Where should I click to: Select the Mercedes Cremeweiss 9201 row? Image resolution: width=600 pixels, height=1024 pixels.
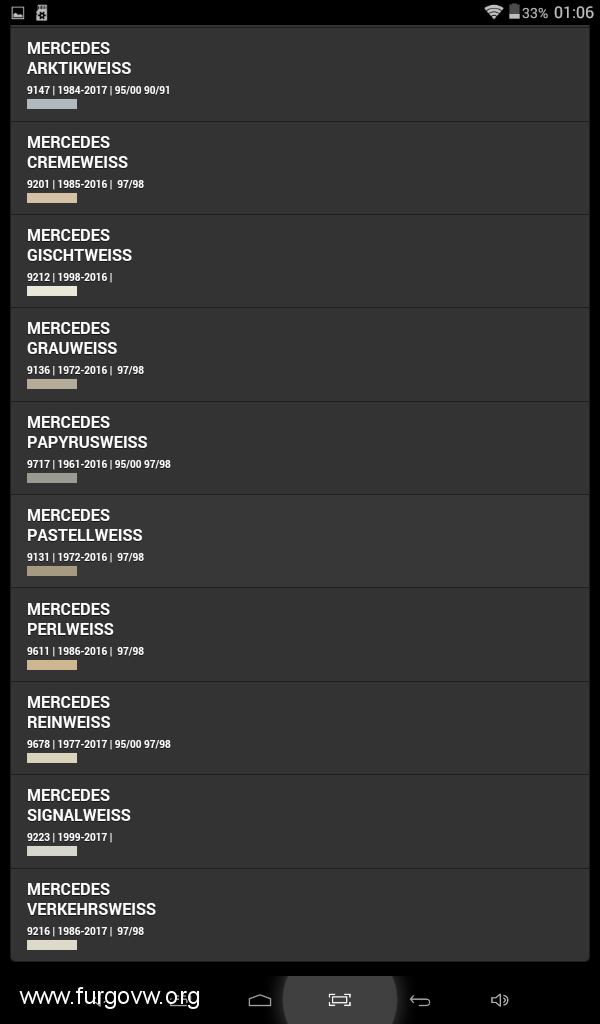pyautogui.click(x=300, y=168)
